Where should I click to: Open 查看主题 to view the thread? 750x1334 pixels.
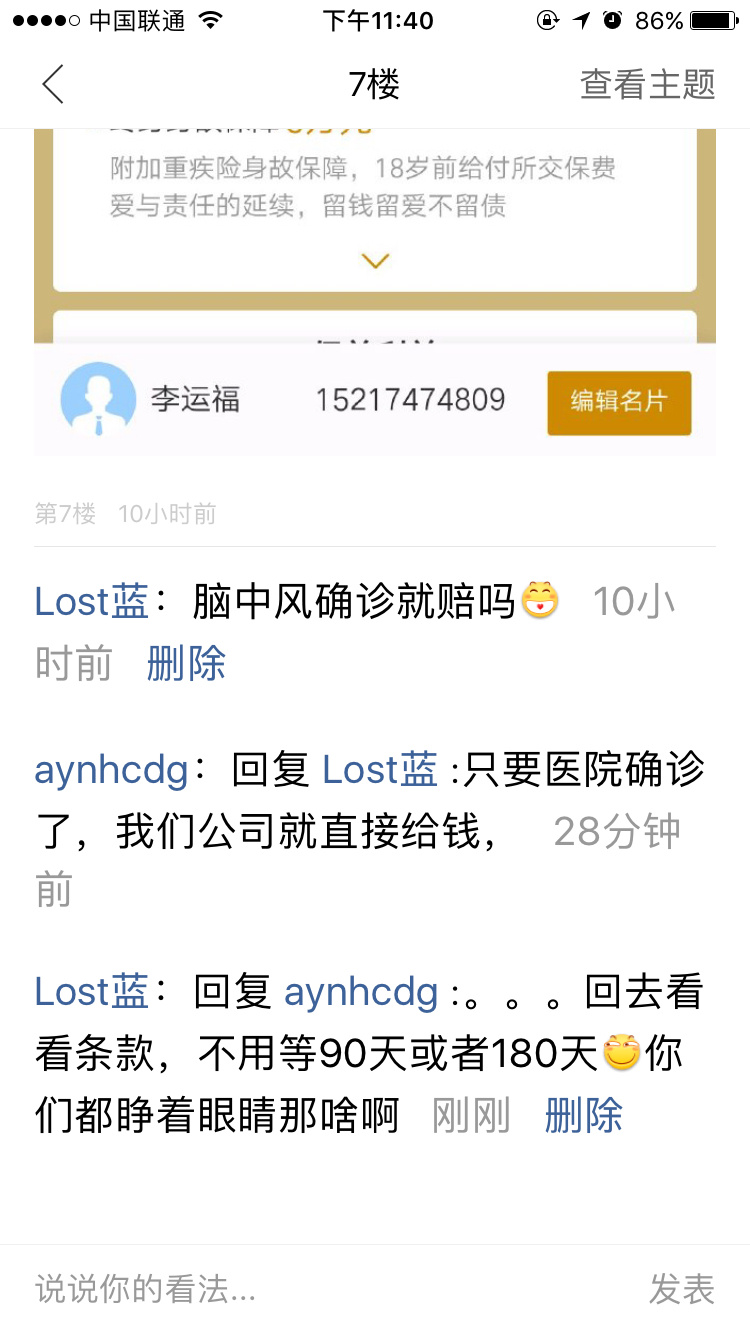coord(647,85)
